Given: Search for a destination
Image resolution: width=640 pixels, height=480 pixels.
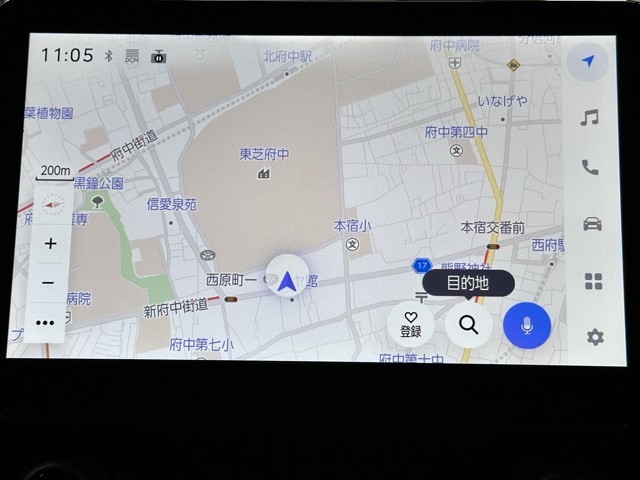Looking at the screenshot, I should tap(468, 325).
